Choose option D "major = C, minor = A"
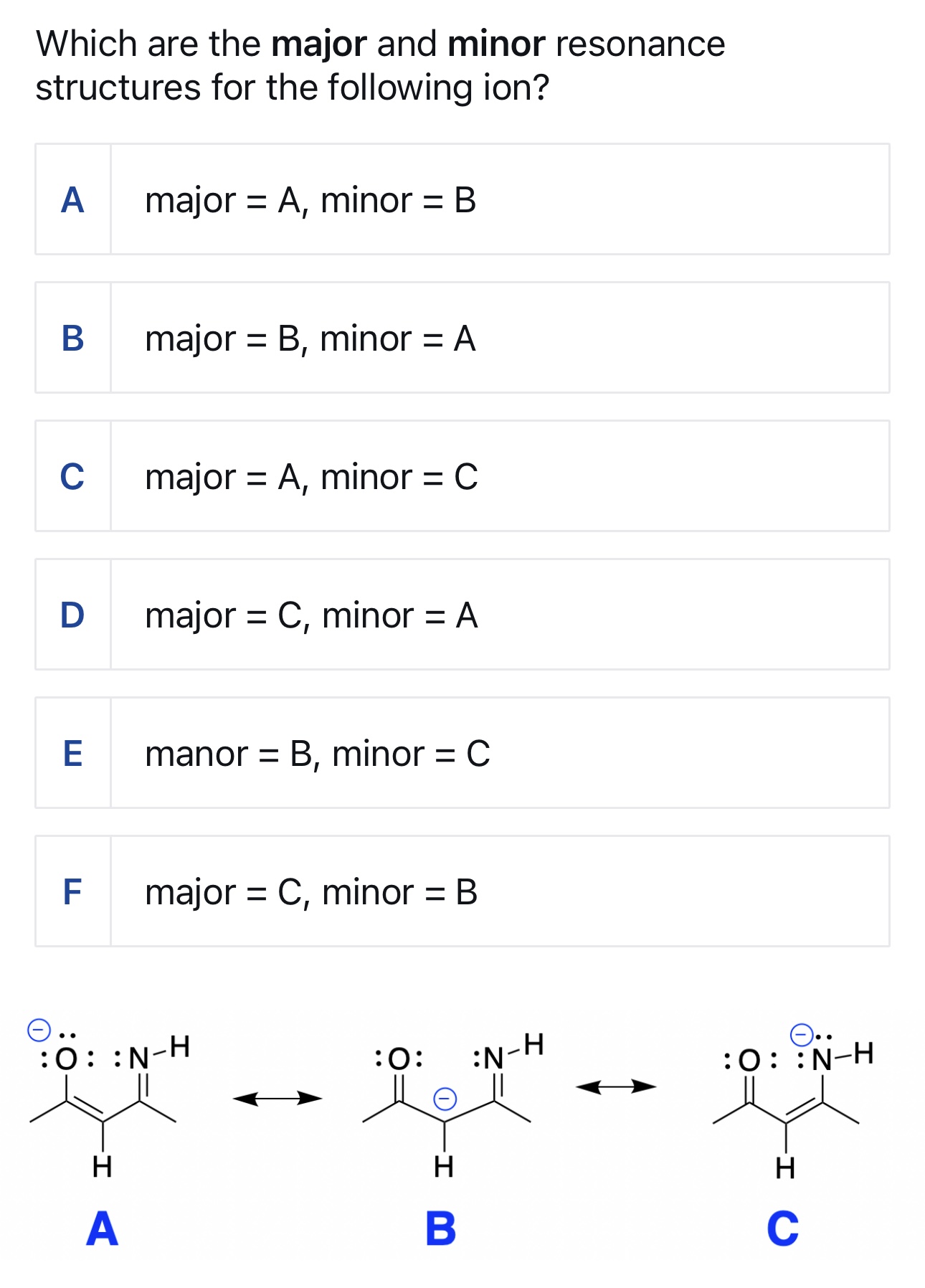The image size is (925, 1288). coord(308,615)
